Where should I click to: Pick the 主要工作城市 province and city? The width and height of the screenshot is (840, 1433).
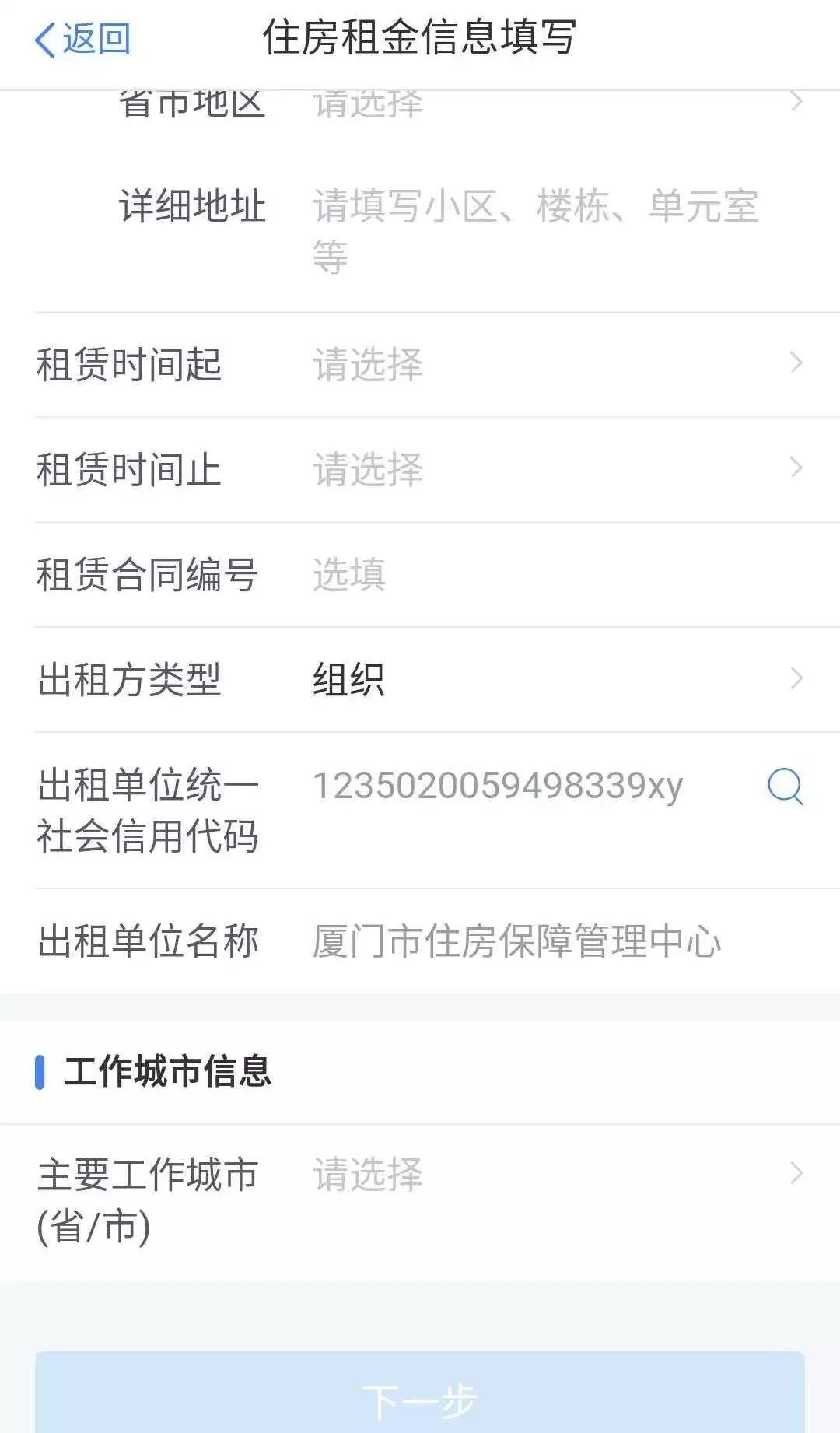coord(556,1174)
